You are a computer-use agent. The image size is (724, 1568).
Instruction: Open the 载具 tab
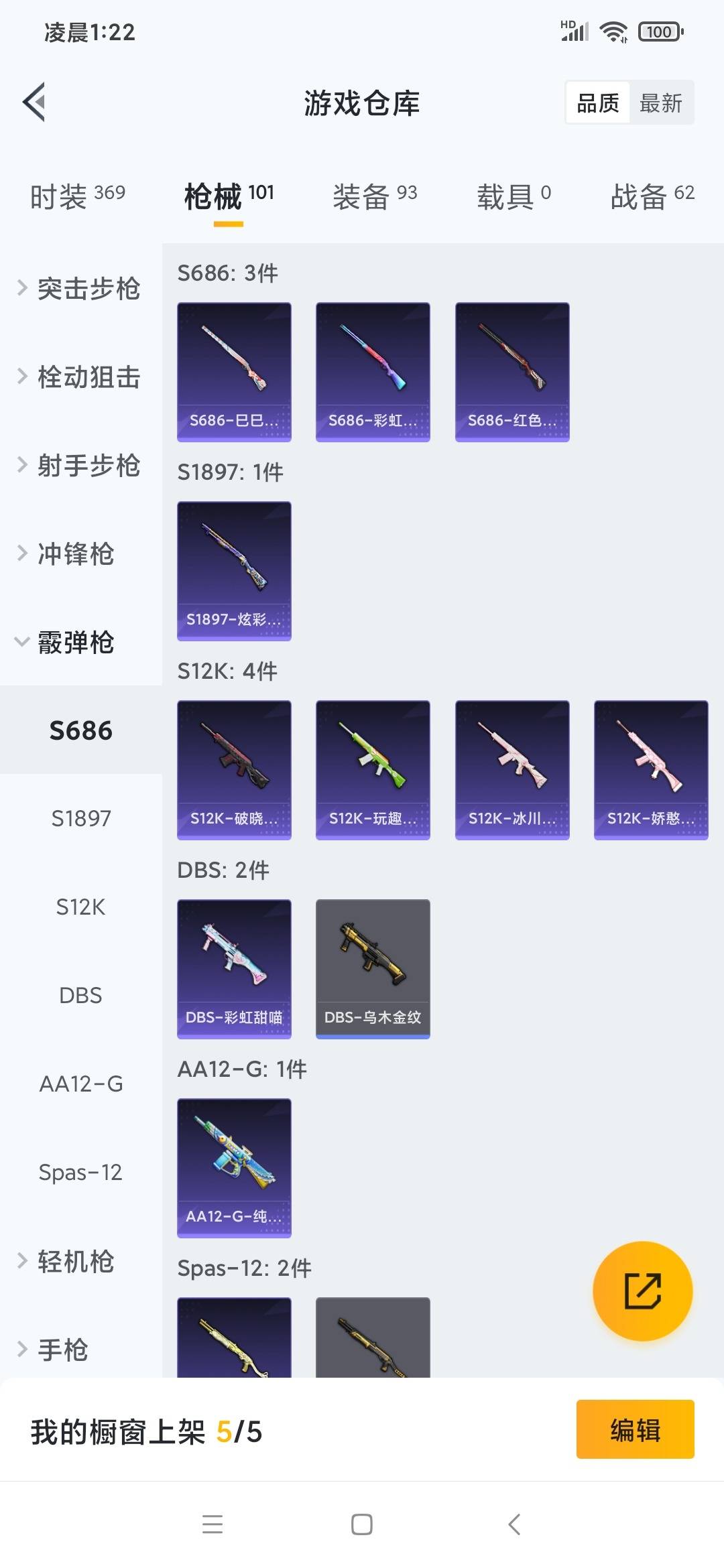(x=514, y=196)
